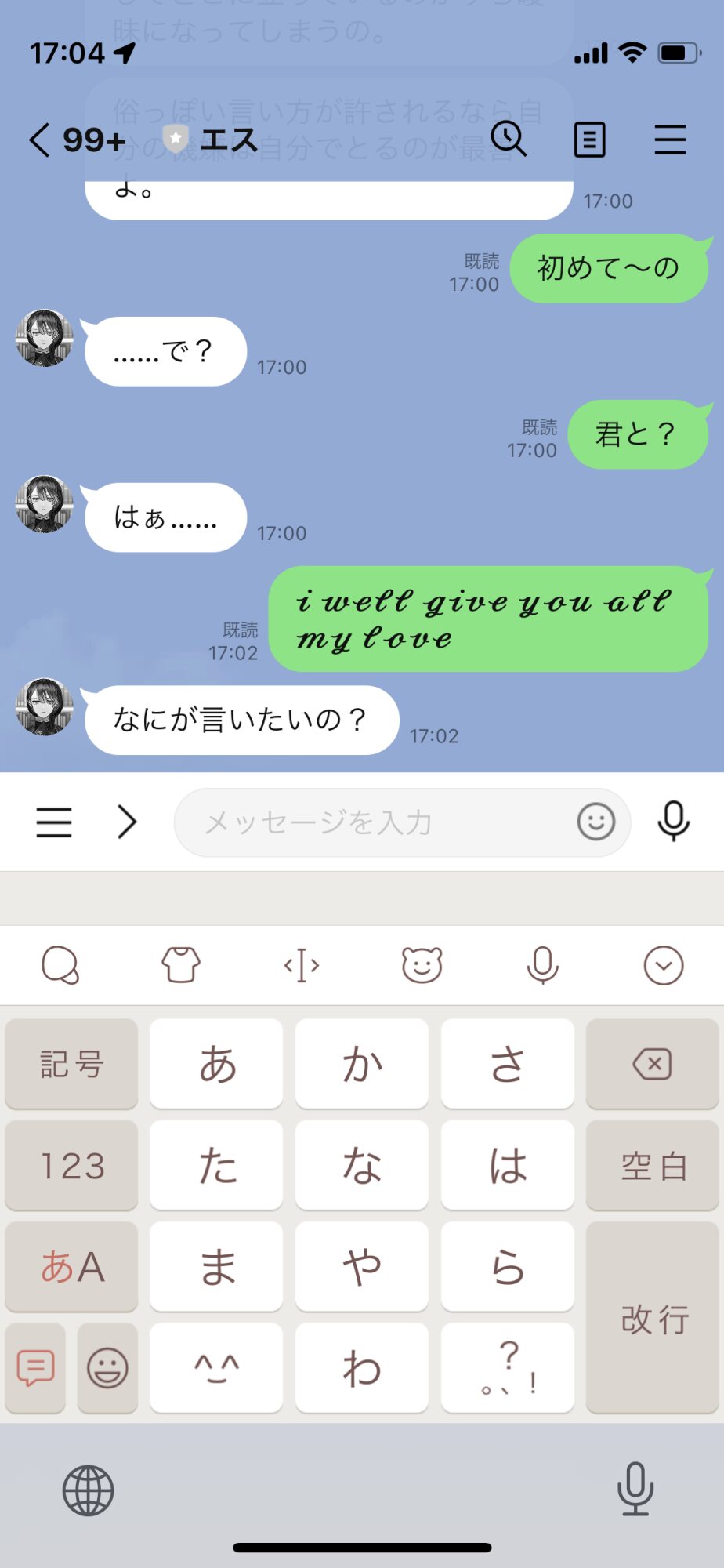Viewport: 724px width, 1568px height.
Task: Expand the attachment options arrow
Action: (x=127, y=822)
